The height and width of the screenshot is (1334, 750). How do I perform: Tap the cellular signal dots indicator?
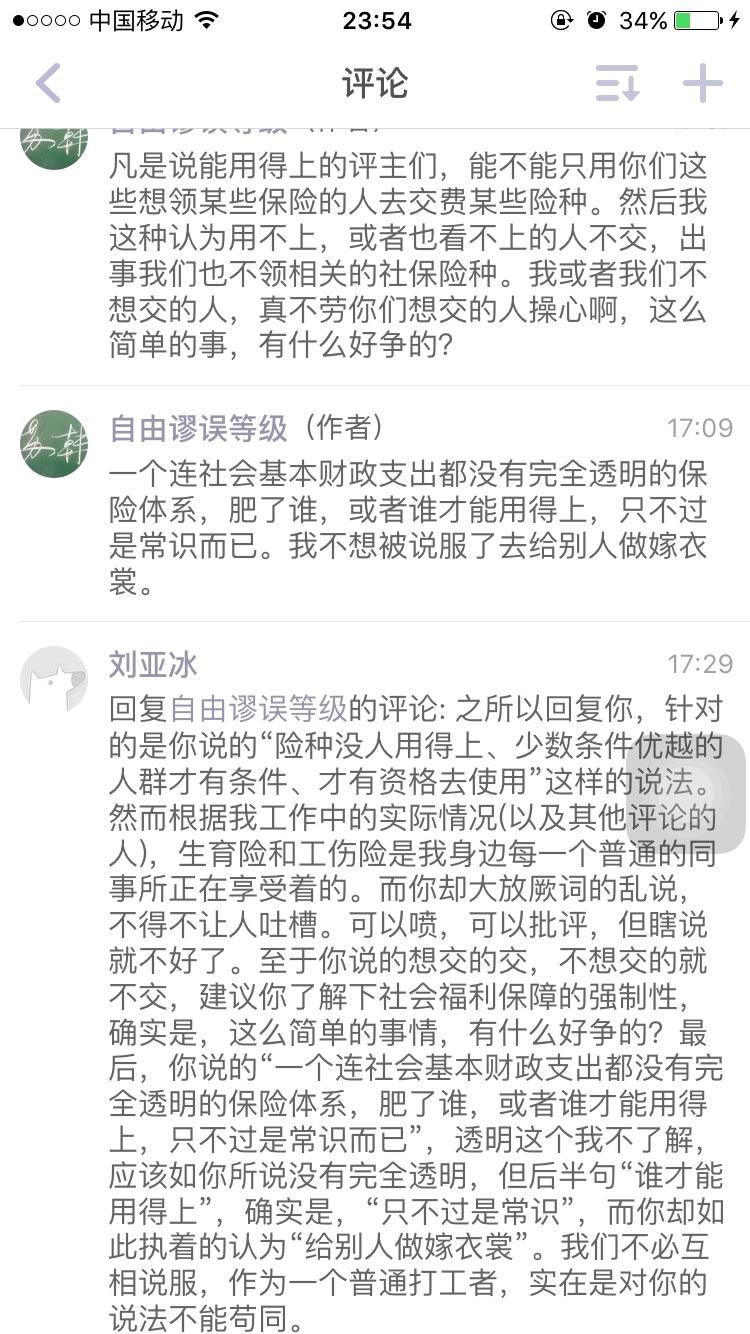click(45, 18)
